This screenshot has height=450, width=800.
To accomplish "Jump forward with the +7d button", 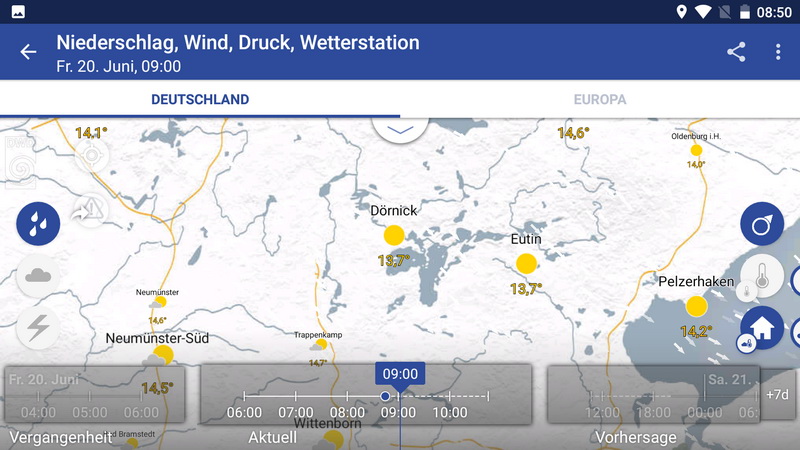I will coord(777,394).
